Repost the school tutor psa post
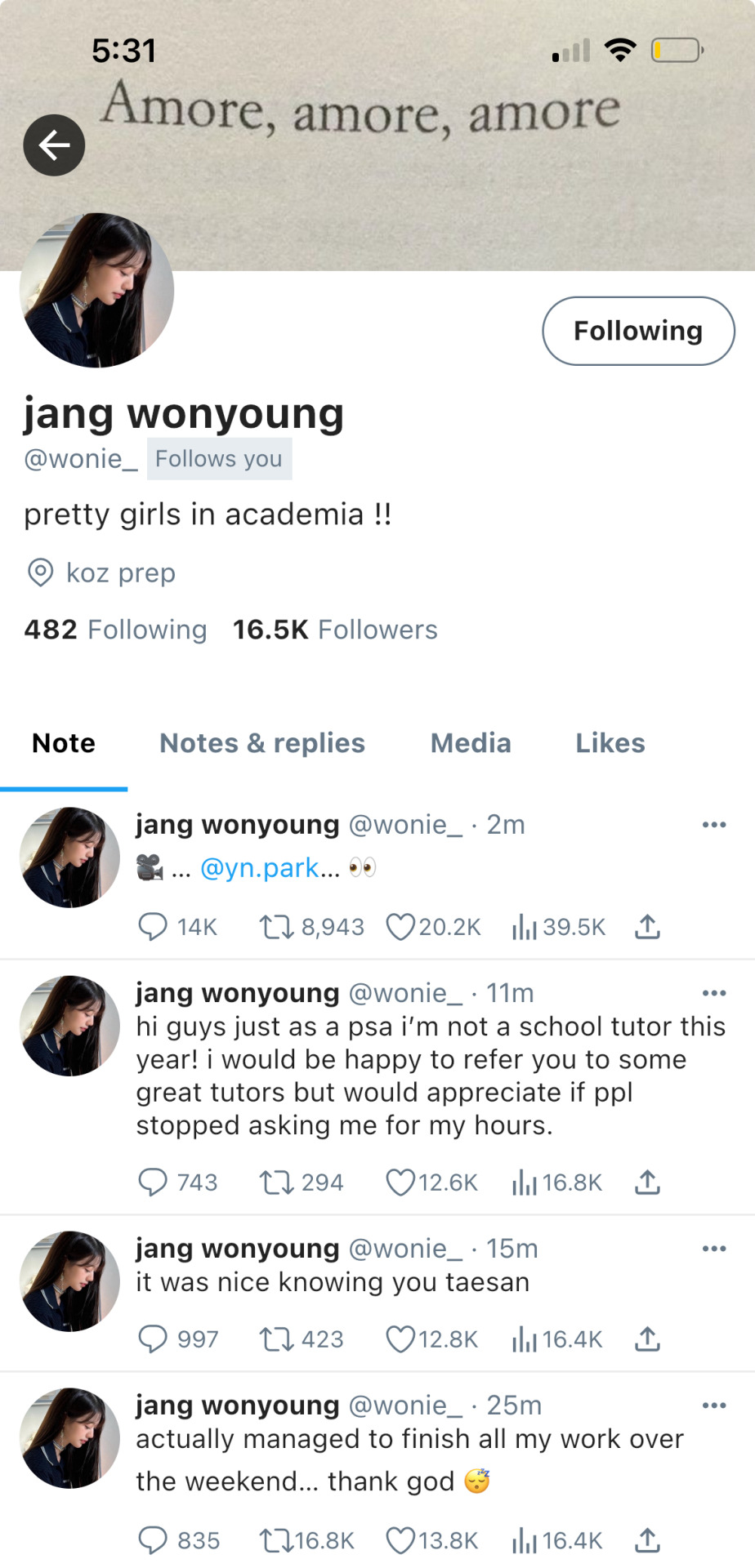 (x=276, y=1182)
